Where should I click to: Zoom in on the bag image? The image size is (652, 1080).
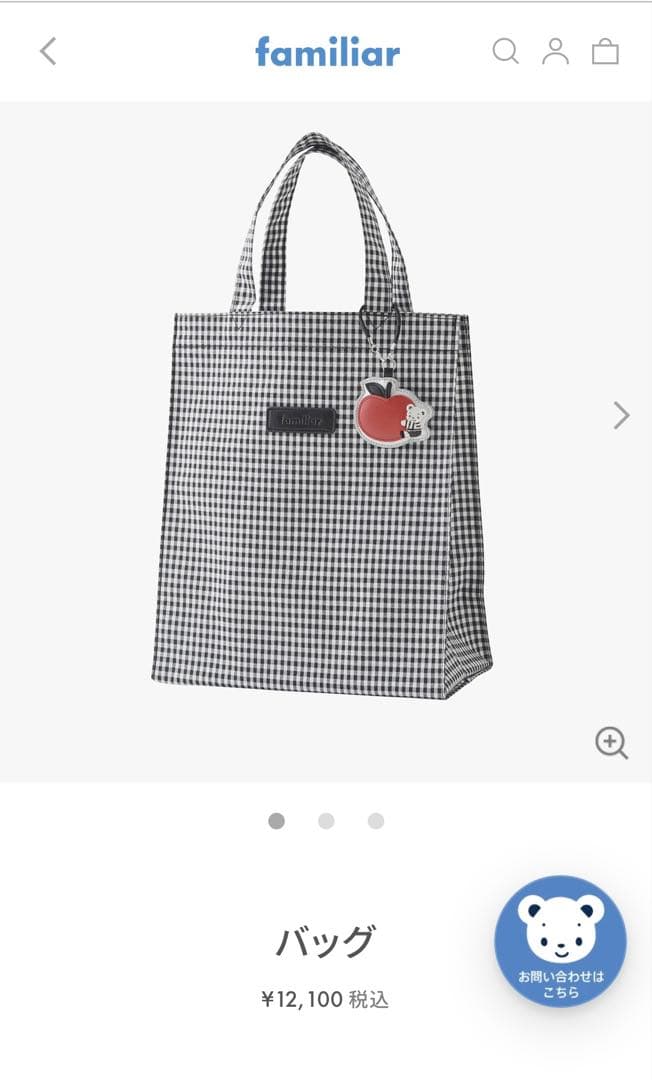click(x=611, y=742)
